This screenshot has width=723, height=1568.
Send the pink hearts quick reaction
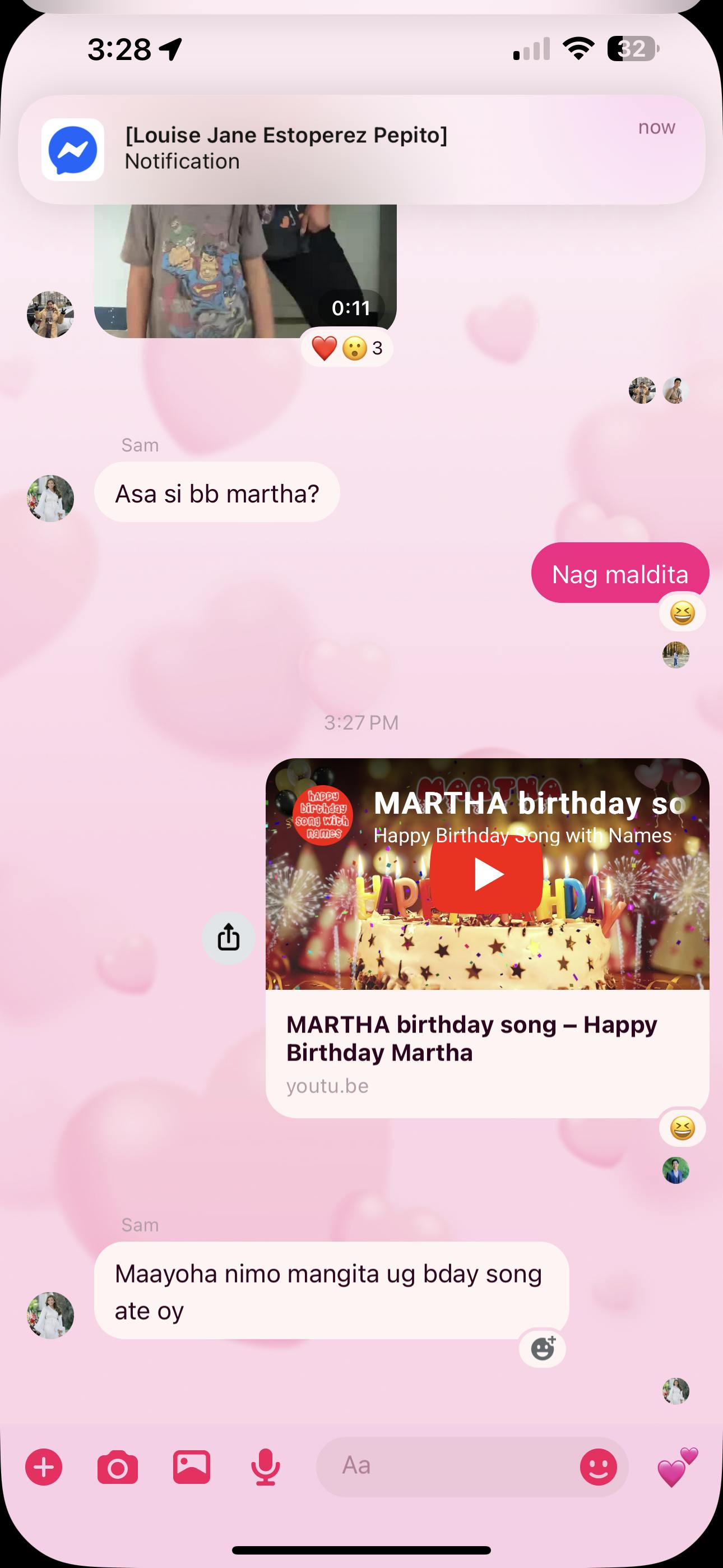[x=676, y=1468]
